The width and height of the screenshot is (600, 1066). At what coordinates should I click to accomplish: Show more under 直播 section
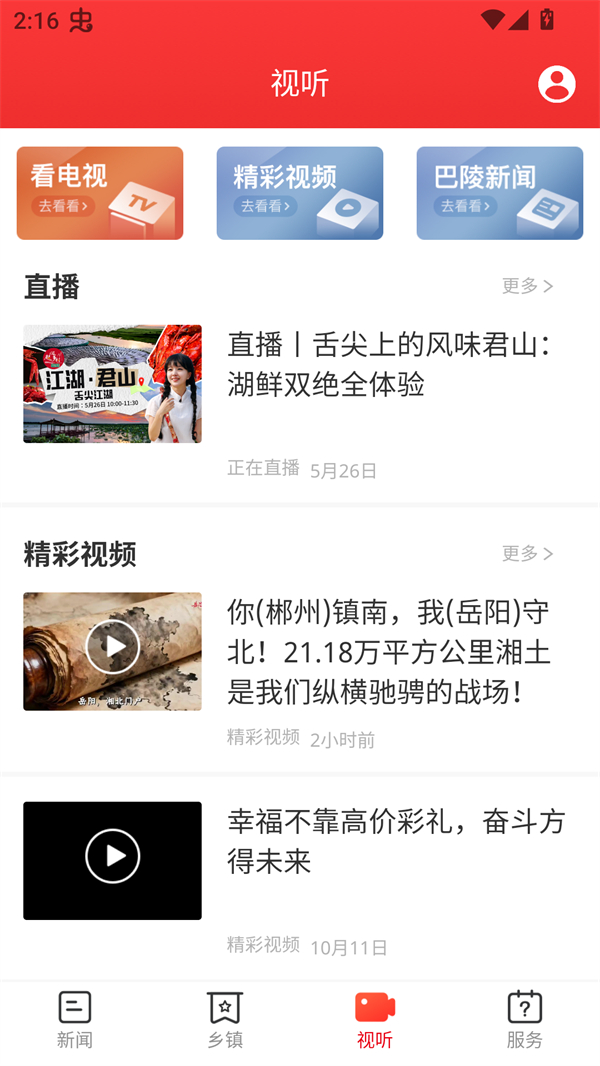pyautogui.click(x=527, y=287)
